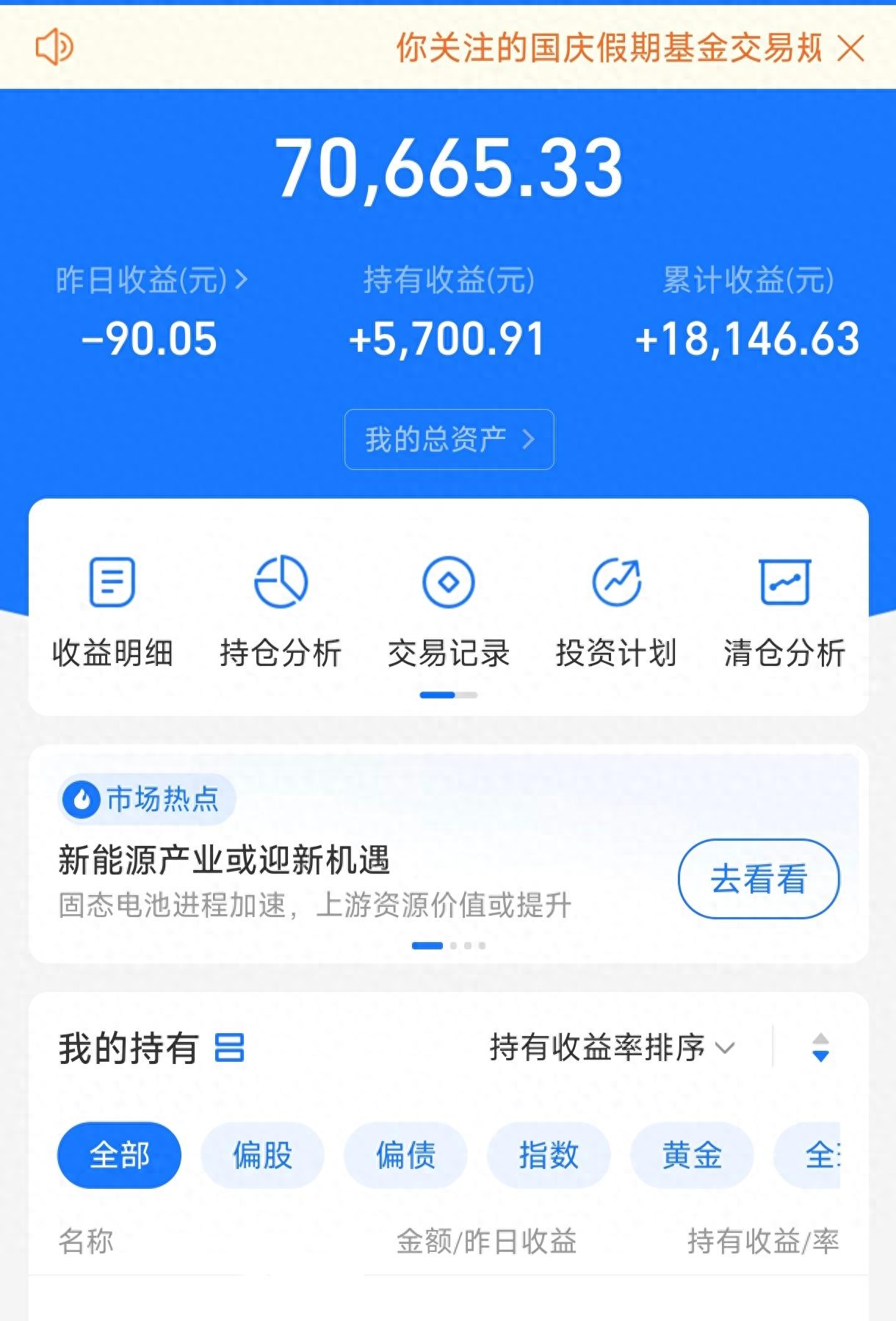The width and height of the screenshot is (896, 1321).
Task: Open the 国庆假期基金交易 announcement
Action: click(x=608, y=48)
